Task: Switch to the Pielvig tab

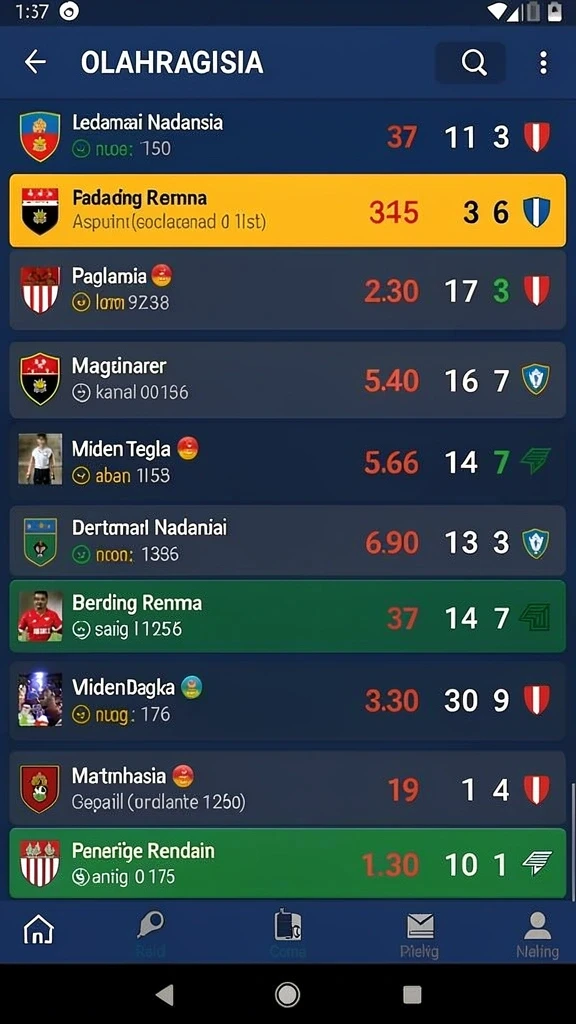Action: pyautogui.click(x=419, y=935)
